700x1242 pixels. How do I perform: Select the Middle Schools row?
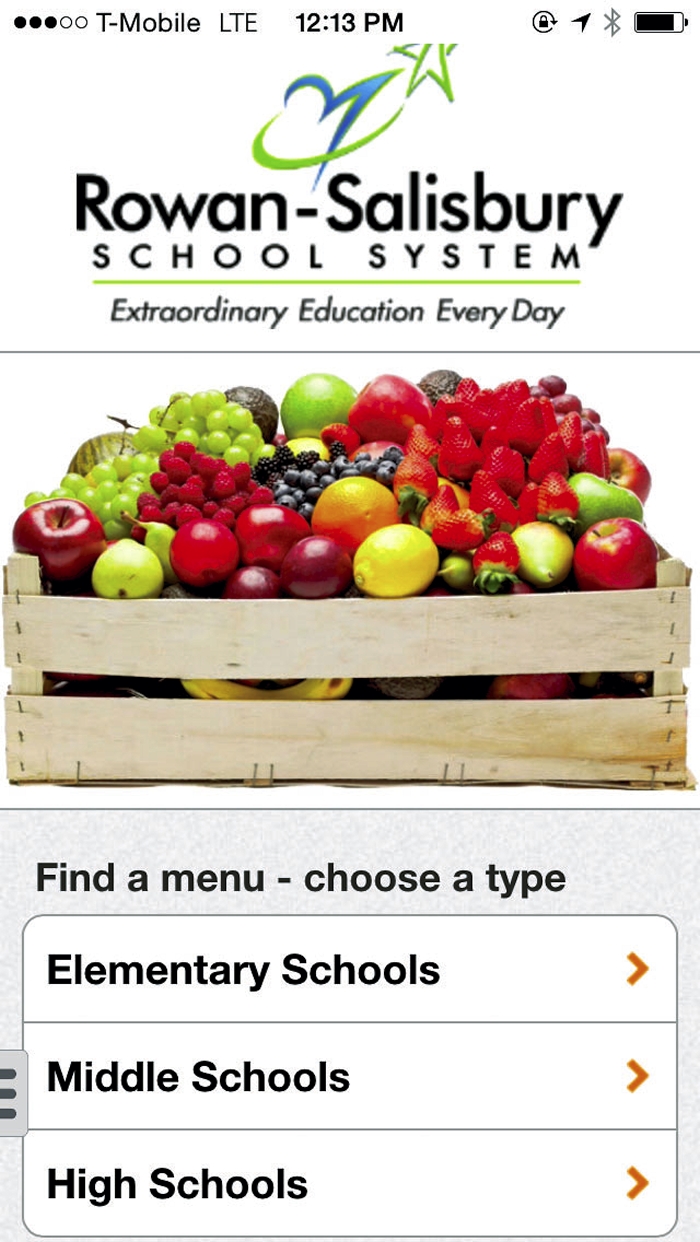(x=349, y=1076)
